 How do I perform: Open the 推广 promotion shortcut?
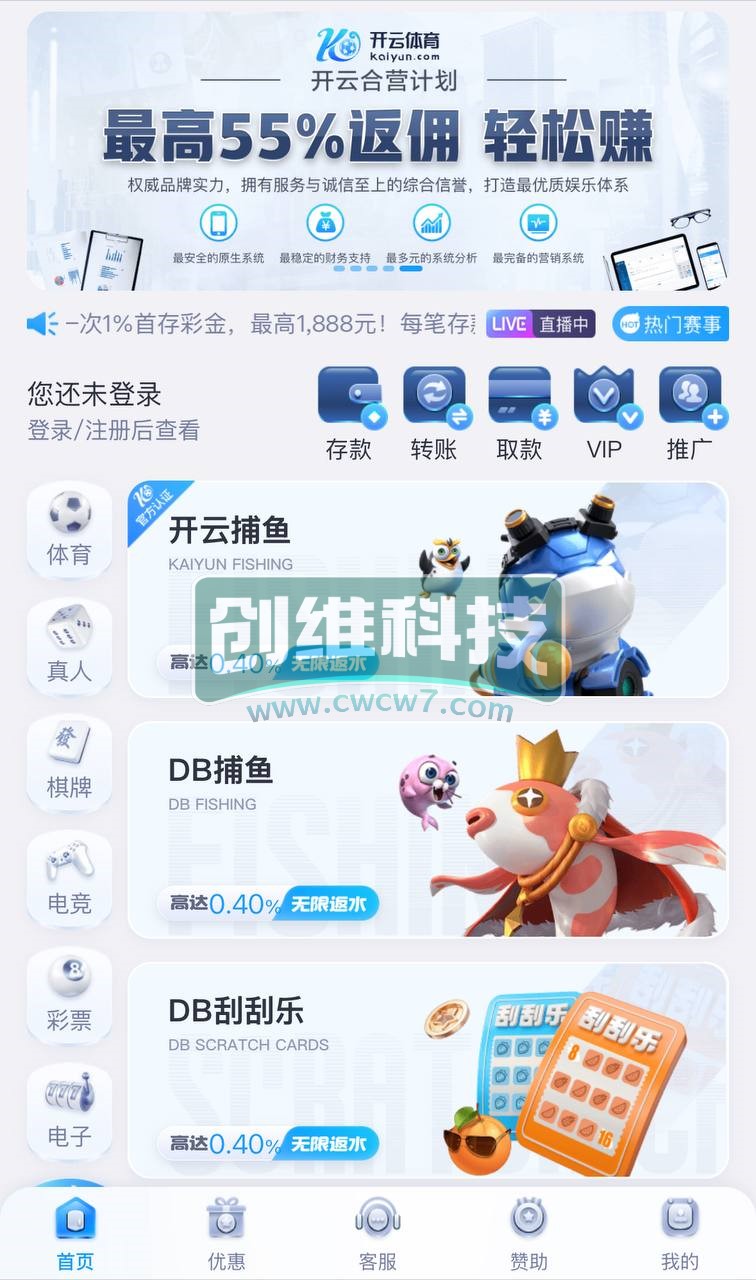[690, 414]
